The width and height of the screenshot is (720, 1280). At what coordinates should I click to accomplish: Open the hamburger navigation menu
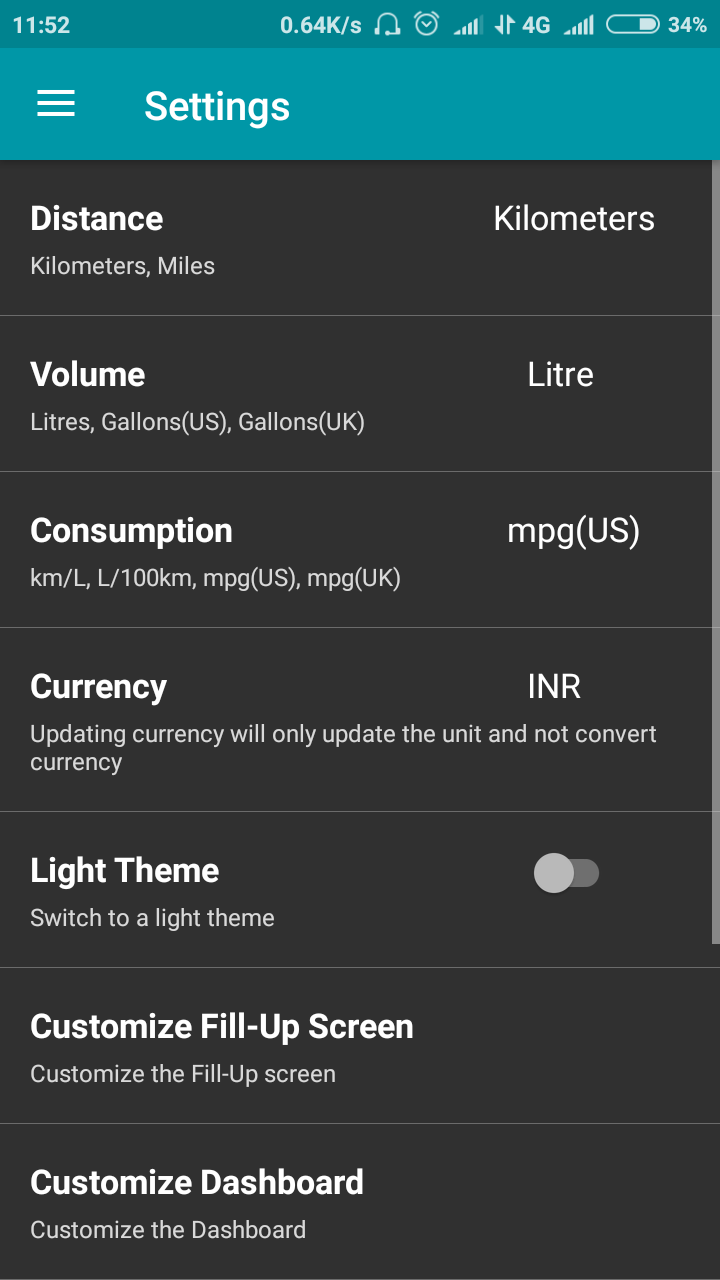coord(56,104)
